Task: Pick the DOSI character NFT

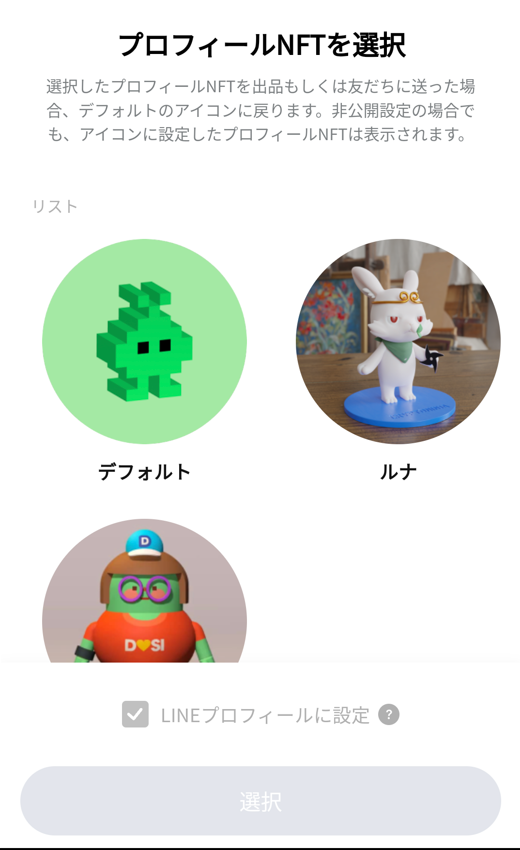Action: point(144,591)
